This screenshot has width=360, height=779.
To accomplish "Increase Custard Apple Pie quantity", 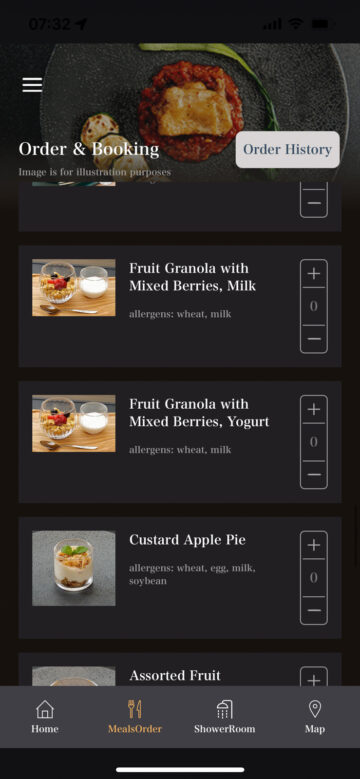I will coord(314,545).
